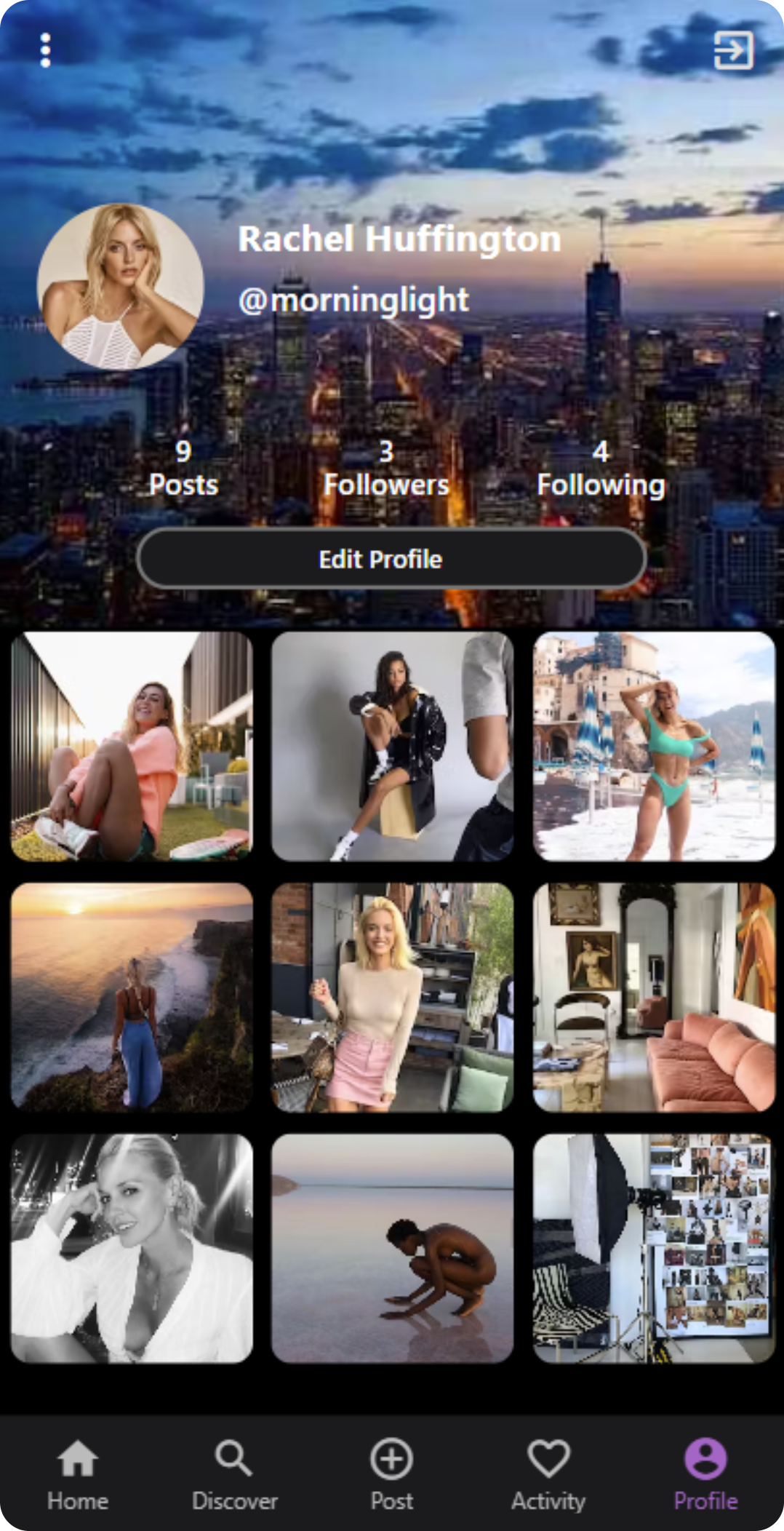Tap the log out icon

pos(732,50)
